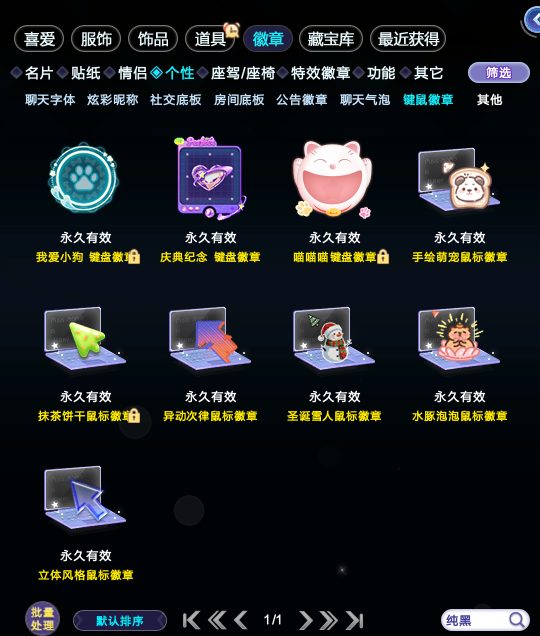This screenshot has height=636, width=540.
Task: Open the 默认排序 sort dropdown
Action: point(120,621)
